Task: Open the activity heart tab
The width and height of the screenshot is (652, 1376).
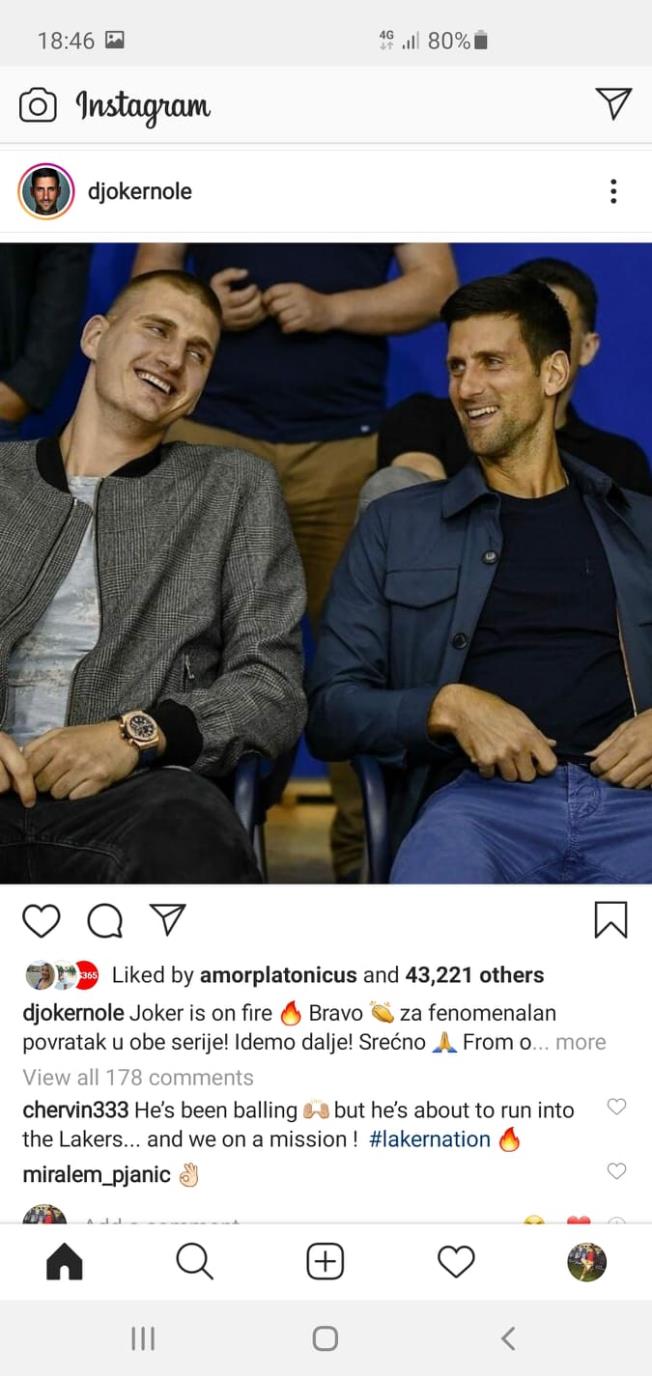Action: coord(456,1262)
